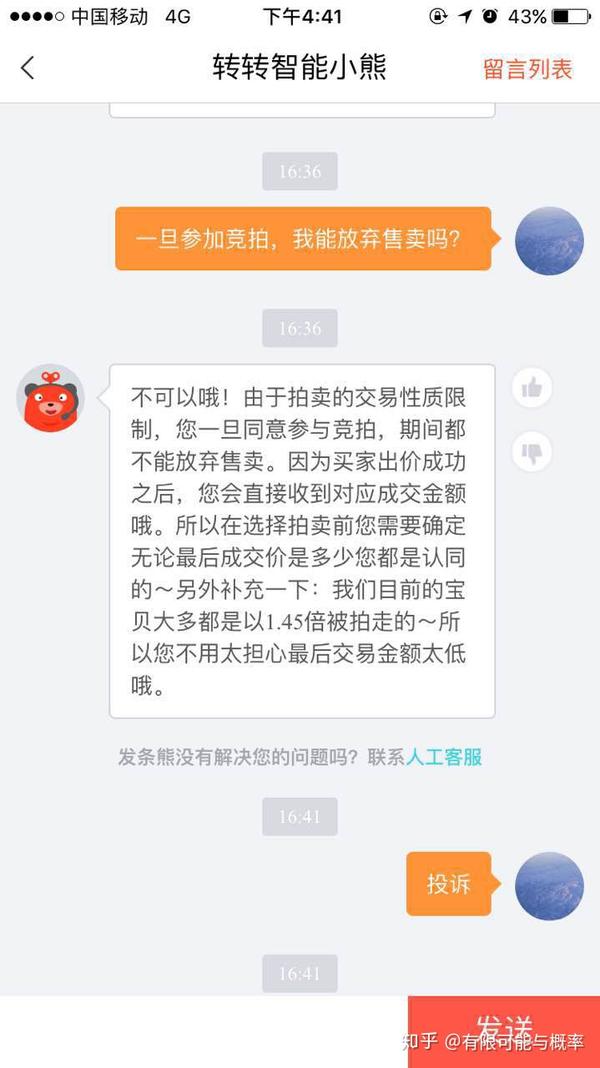Send the message with 发送 button
This screenshot has width=600, height=1068.
pyautogui.click(x=504, y=1030)
